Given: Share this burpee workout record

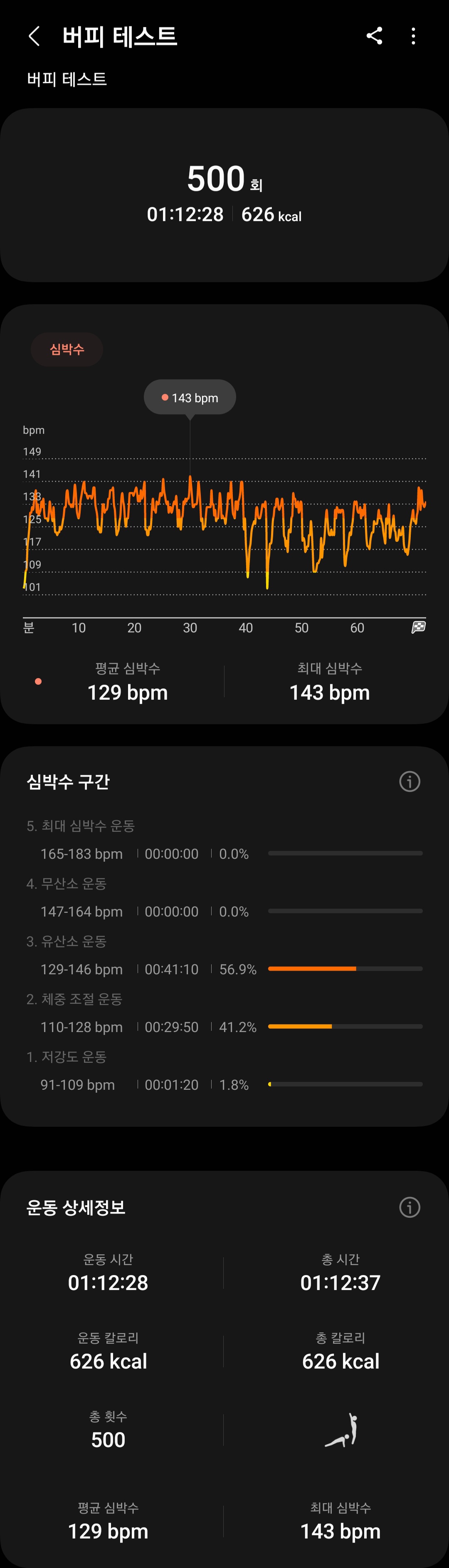Looking at the screenshot, I should pos(374,36).
